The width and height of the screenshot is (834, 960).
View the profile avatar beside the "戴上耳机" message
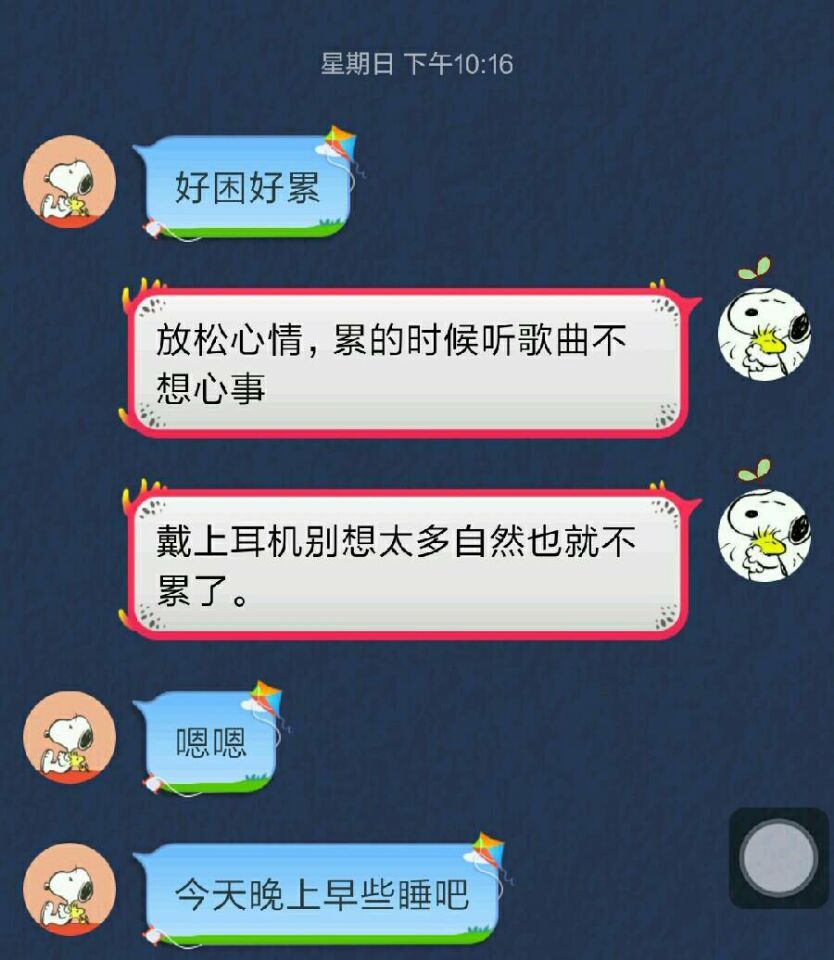(763, 535)
